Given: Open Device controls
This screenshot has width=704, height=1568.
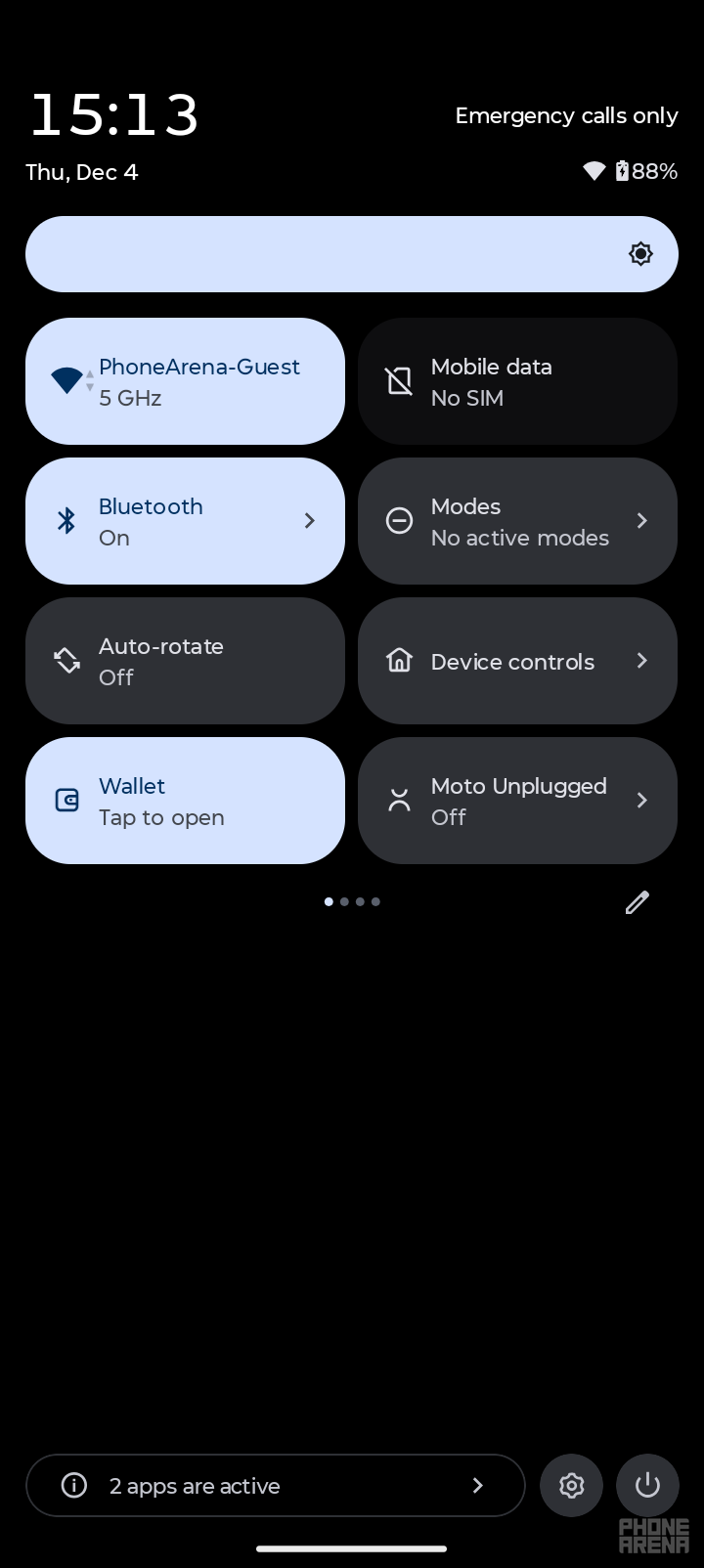Looking at the screenshot, I should 517,661.
